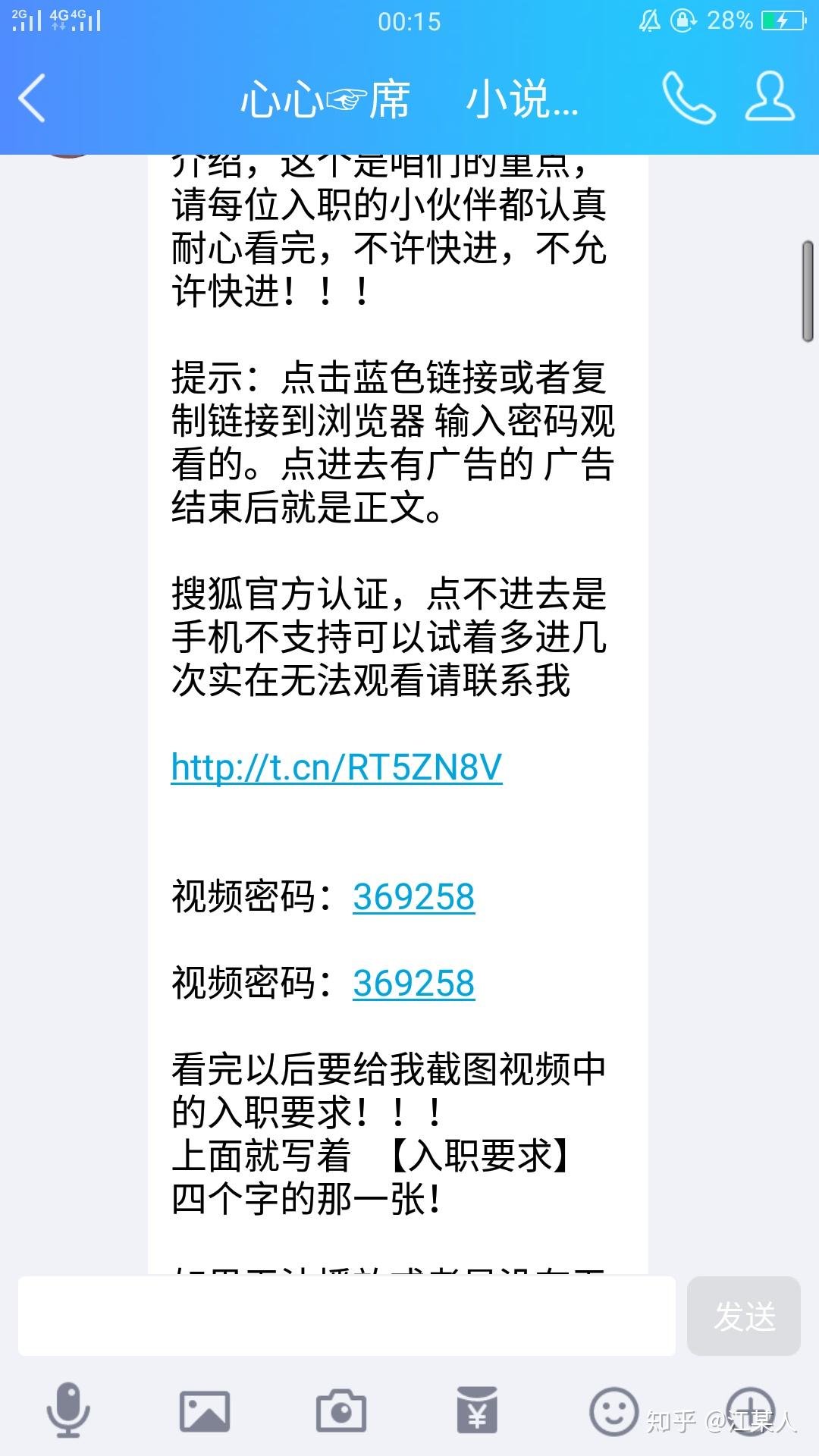Viewport: 819px width, 1456px height.
Task: Tap the second 369258 password link
Action: click(x=413, y=984)
